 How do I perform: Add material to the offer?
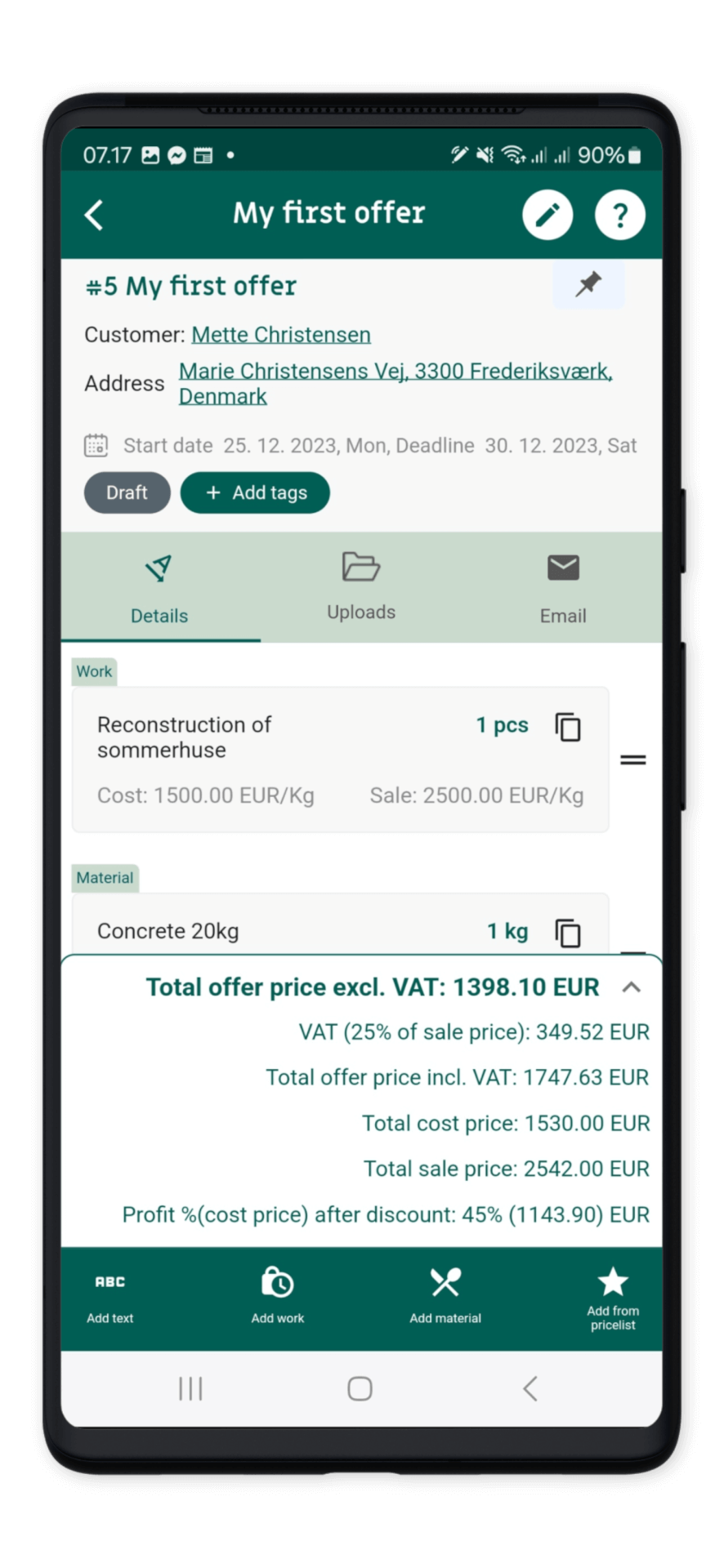coord(445,1297)
